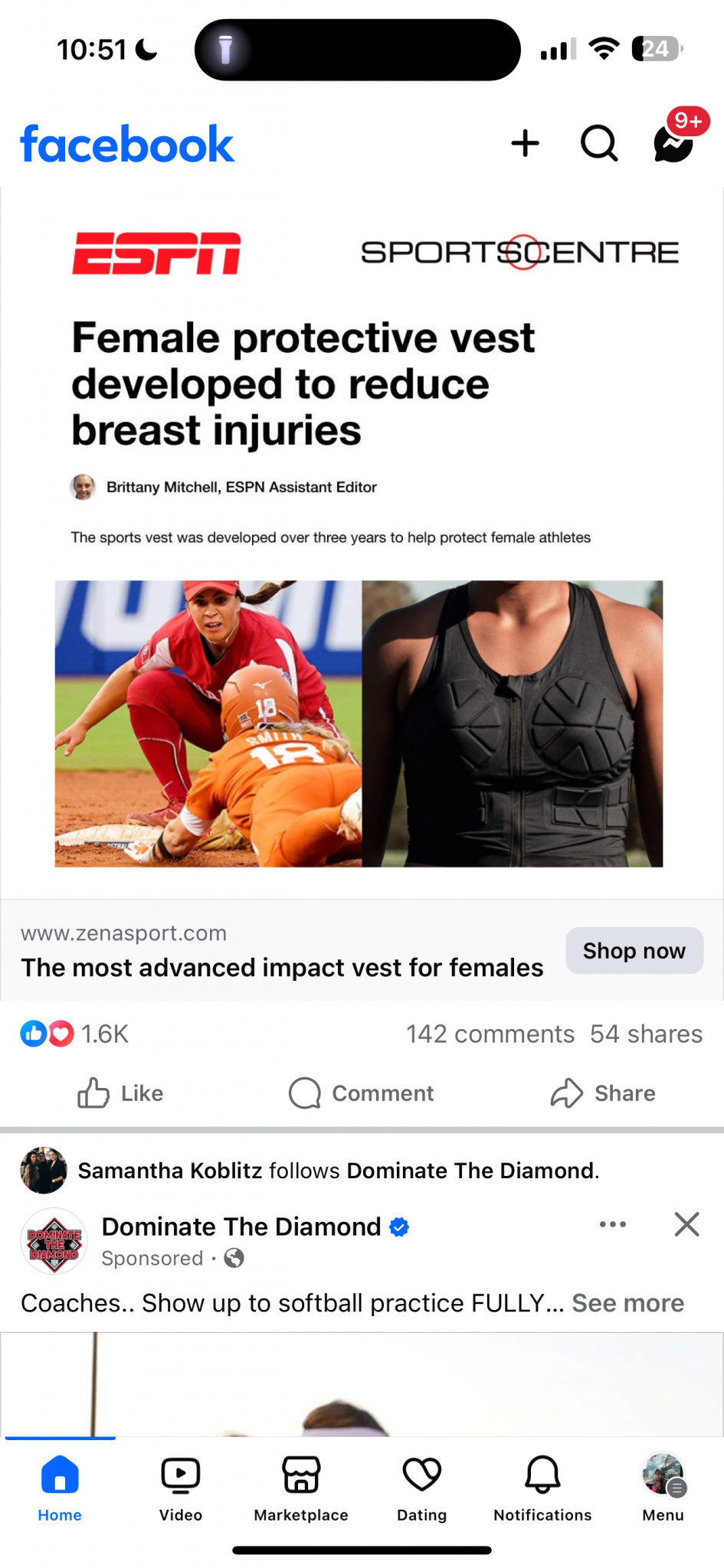Image resolution: width=724 pixels, height=1568 pixels.
Task: Open the Dominate The Diamond page
Action: 241,1227
